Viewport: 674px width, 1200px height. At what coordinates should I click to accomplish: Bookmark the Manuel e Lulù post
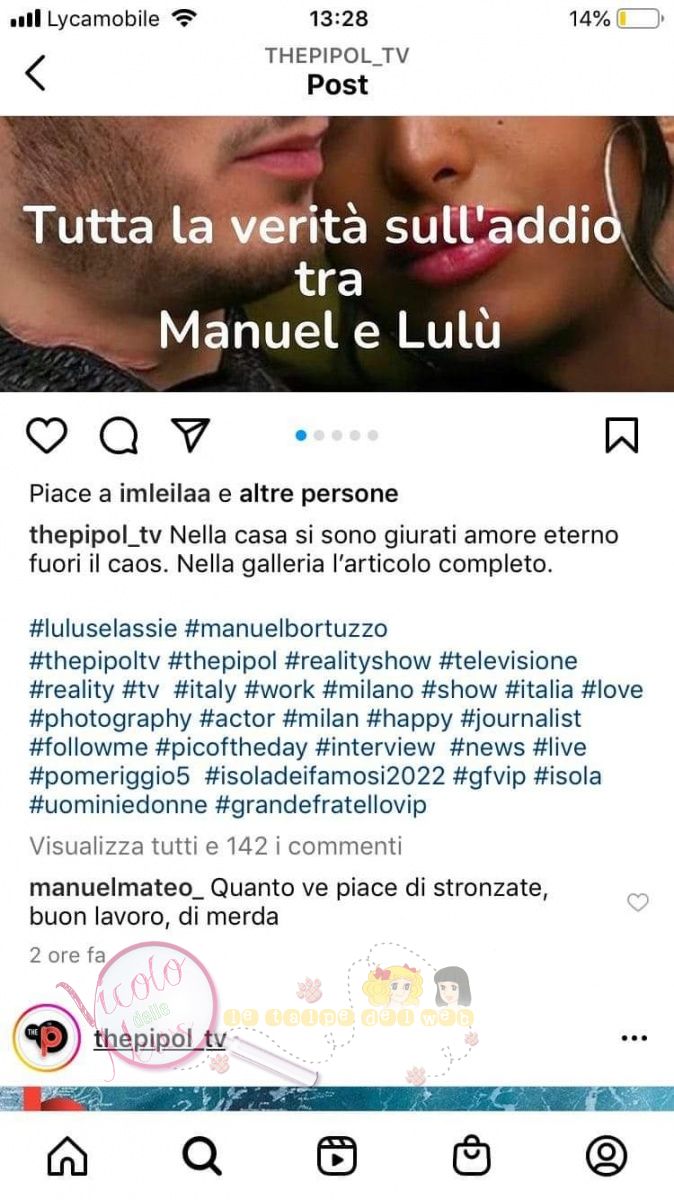pos(621,436)
